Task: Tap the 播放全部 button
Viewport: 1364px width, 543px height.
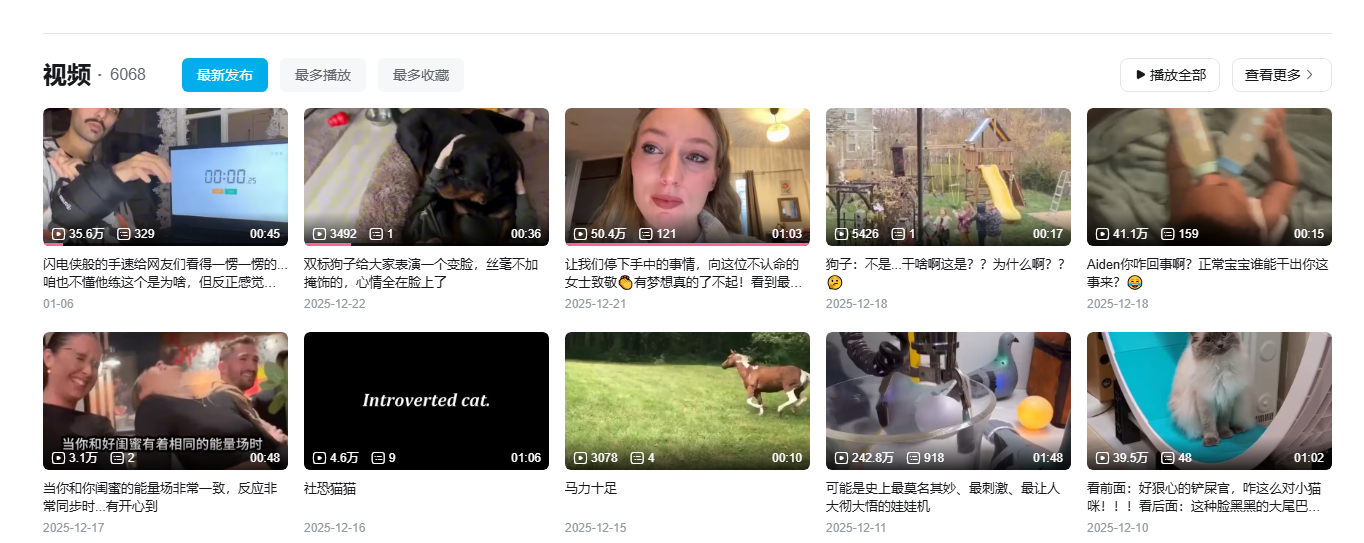Action: [1169, 75]
